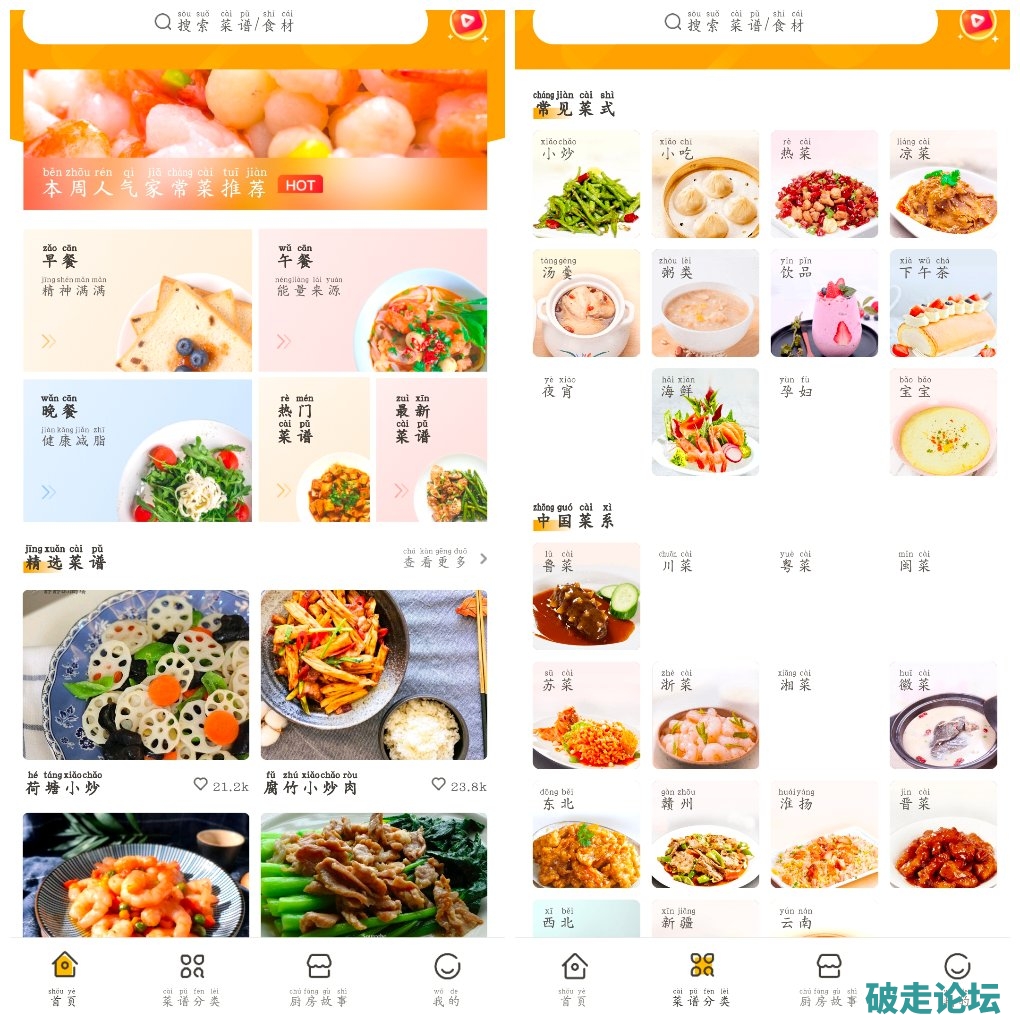Like the 荷塘小炒 recipe
This screenshot has width=1020, height=1020.
pyautogui.click(x=201, y=785)
